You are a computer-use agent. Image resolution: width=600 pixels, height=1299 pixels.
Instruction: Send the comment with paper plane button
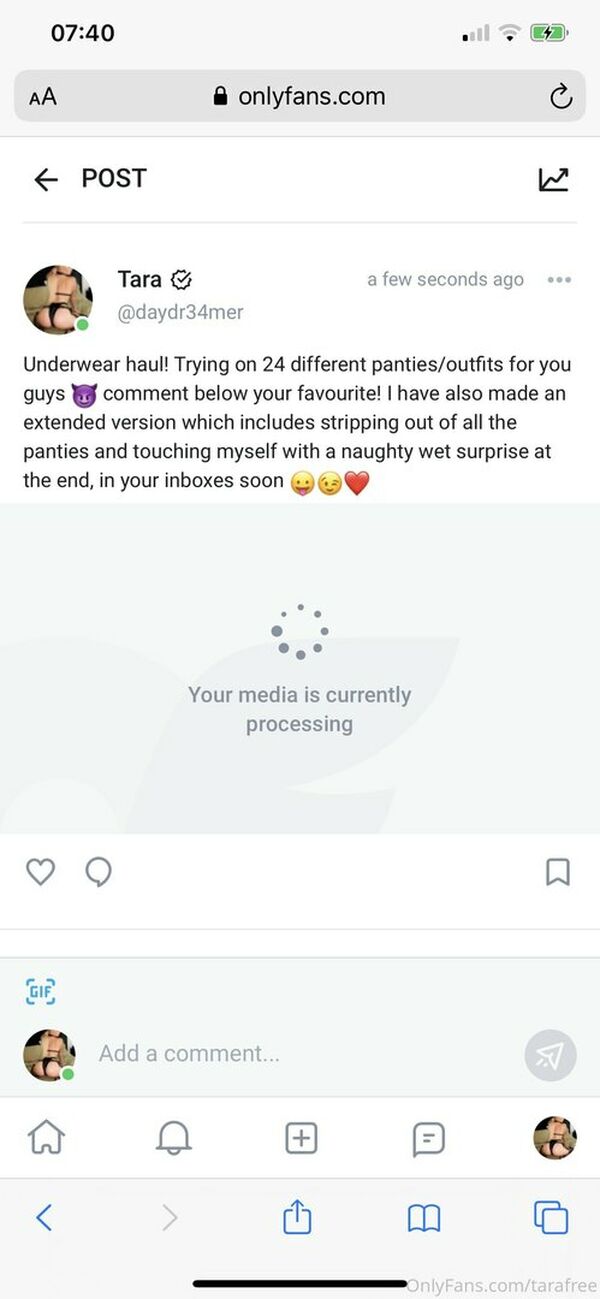[550, 1054]
